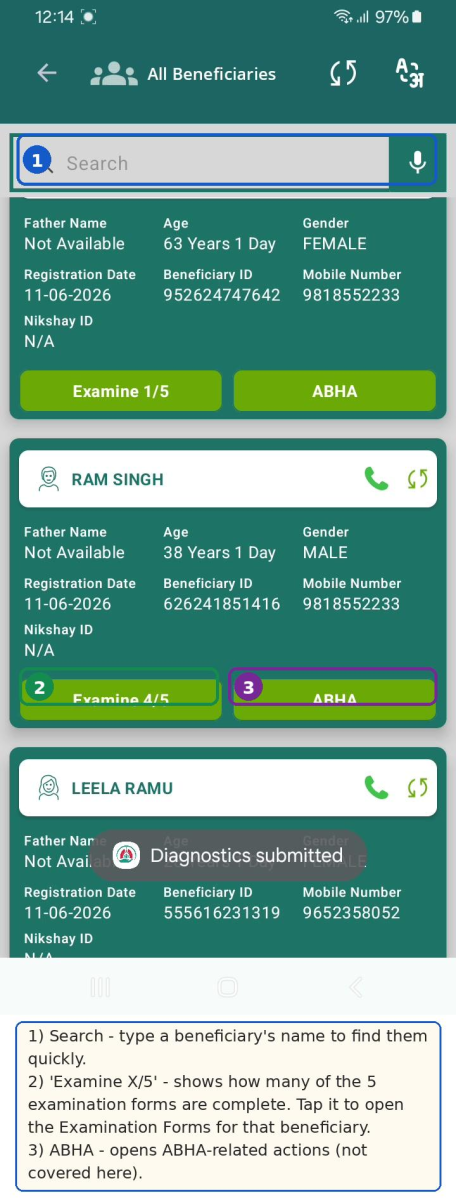Open the Examine 1/5 forms
Image resolution: width=456 pixels, height=1200 pixels.
click(x=120, y=391)
